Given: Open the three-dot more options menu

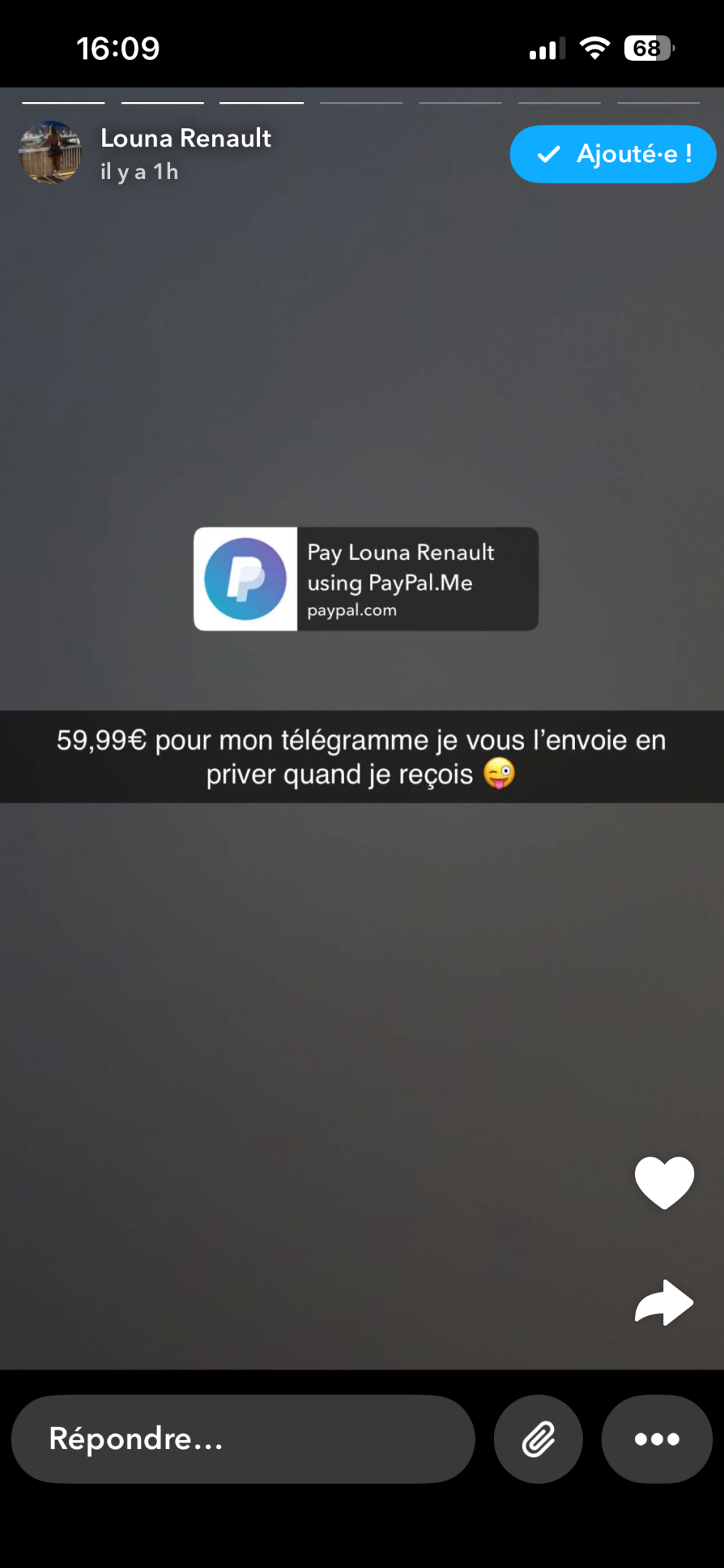Looking at the screenshot, I should (657, 1438).
